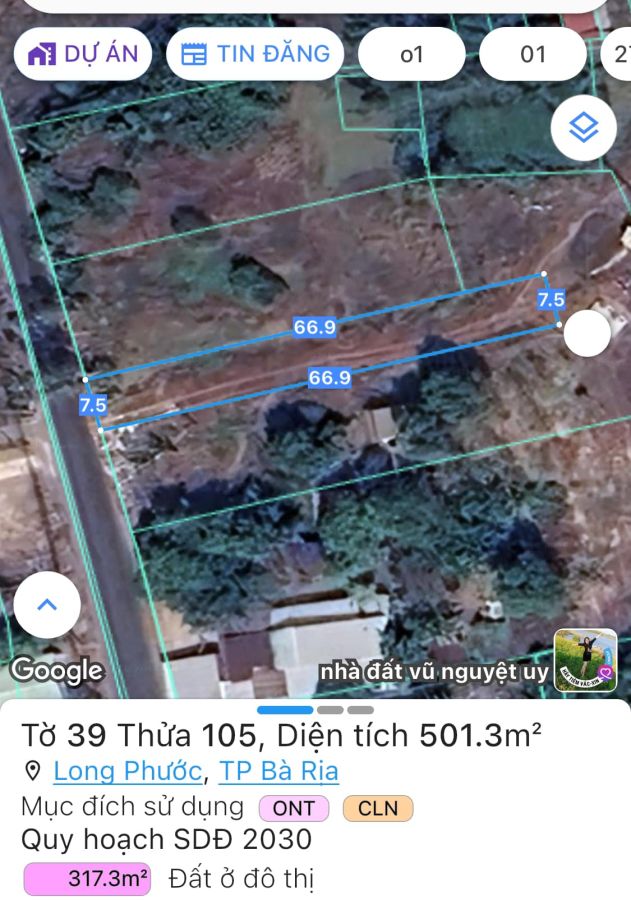Screen dimensions: 631x900
Task: Open the map layers button
Action: tap(583, 127)
